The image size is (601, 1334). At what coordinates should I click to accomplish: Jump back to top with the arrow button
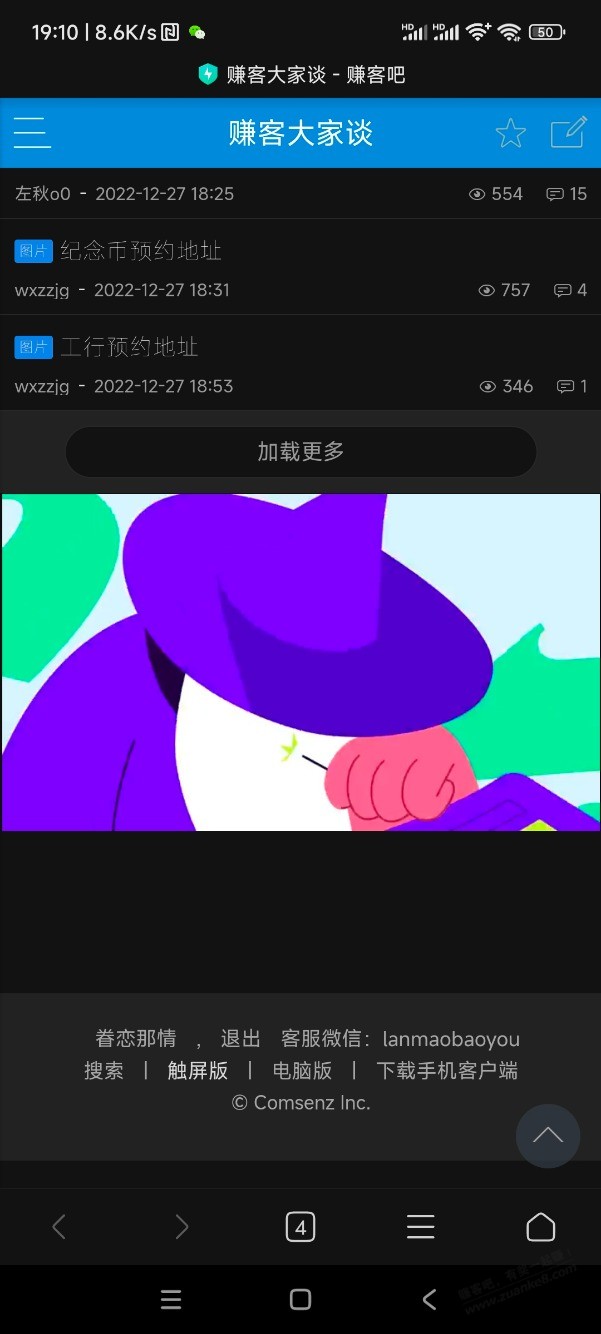(x=547, y=1135)
